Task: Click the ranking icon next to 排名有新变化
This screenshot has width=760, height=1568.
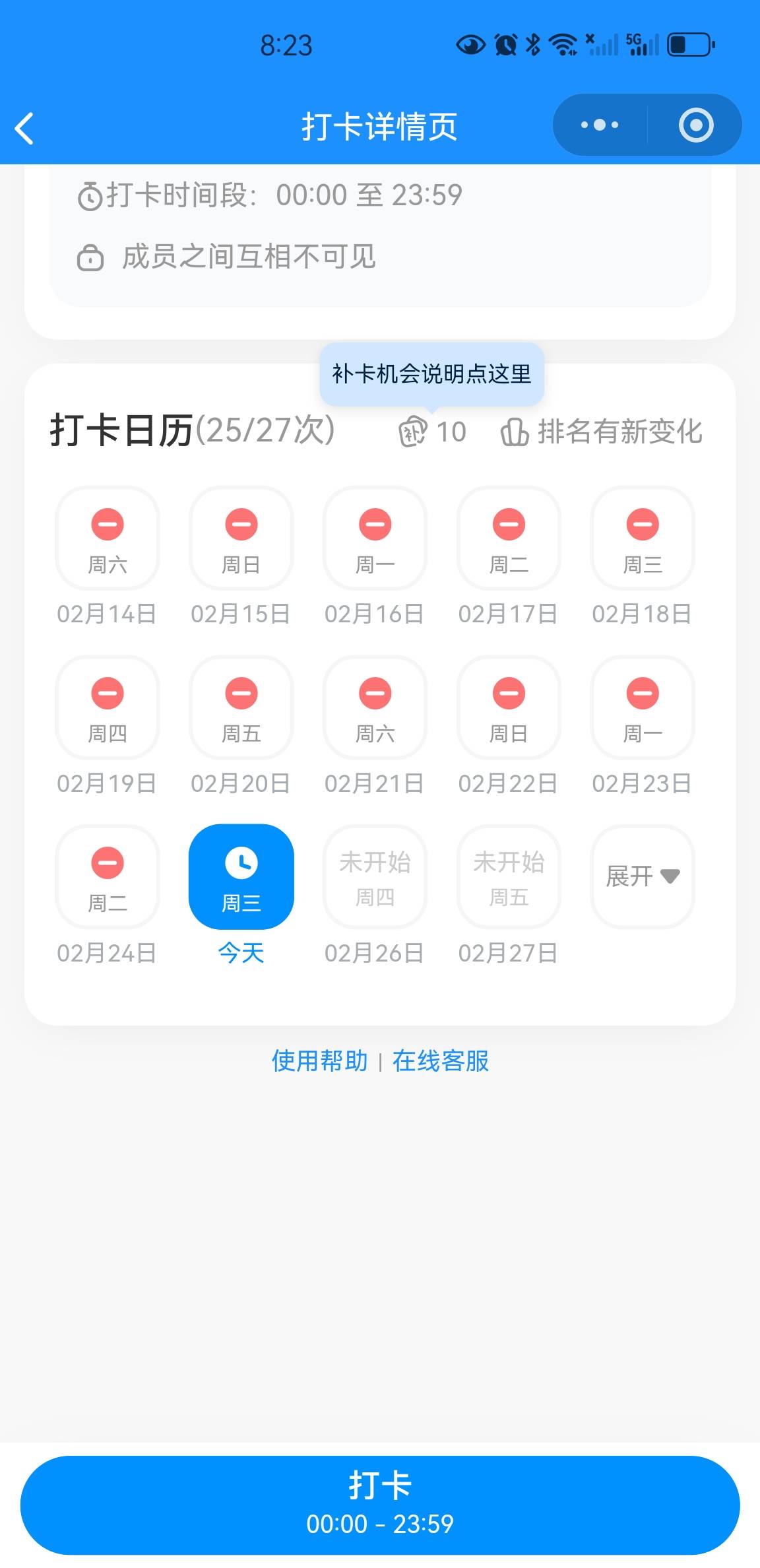Action: coord(515,431)
